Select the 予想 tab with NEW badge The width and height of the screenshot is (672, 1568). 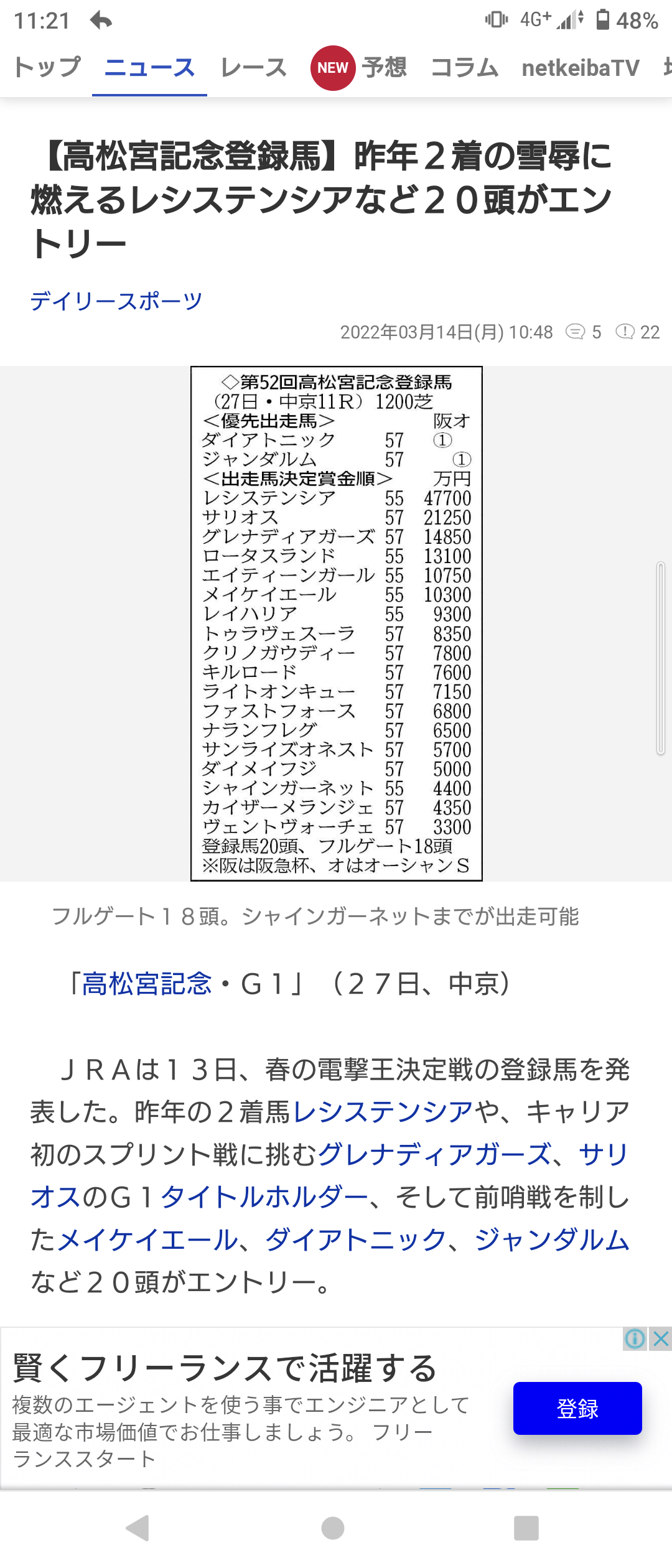point(360,67)
